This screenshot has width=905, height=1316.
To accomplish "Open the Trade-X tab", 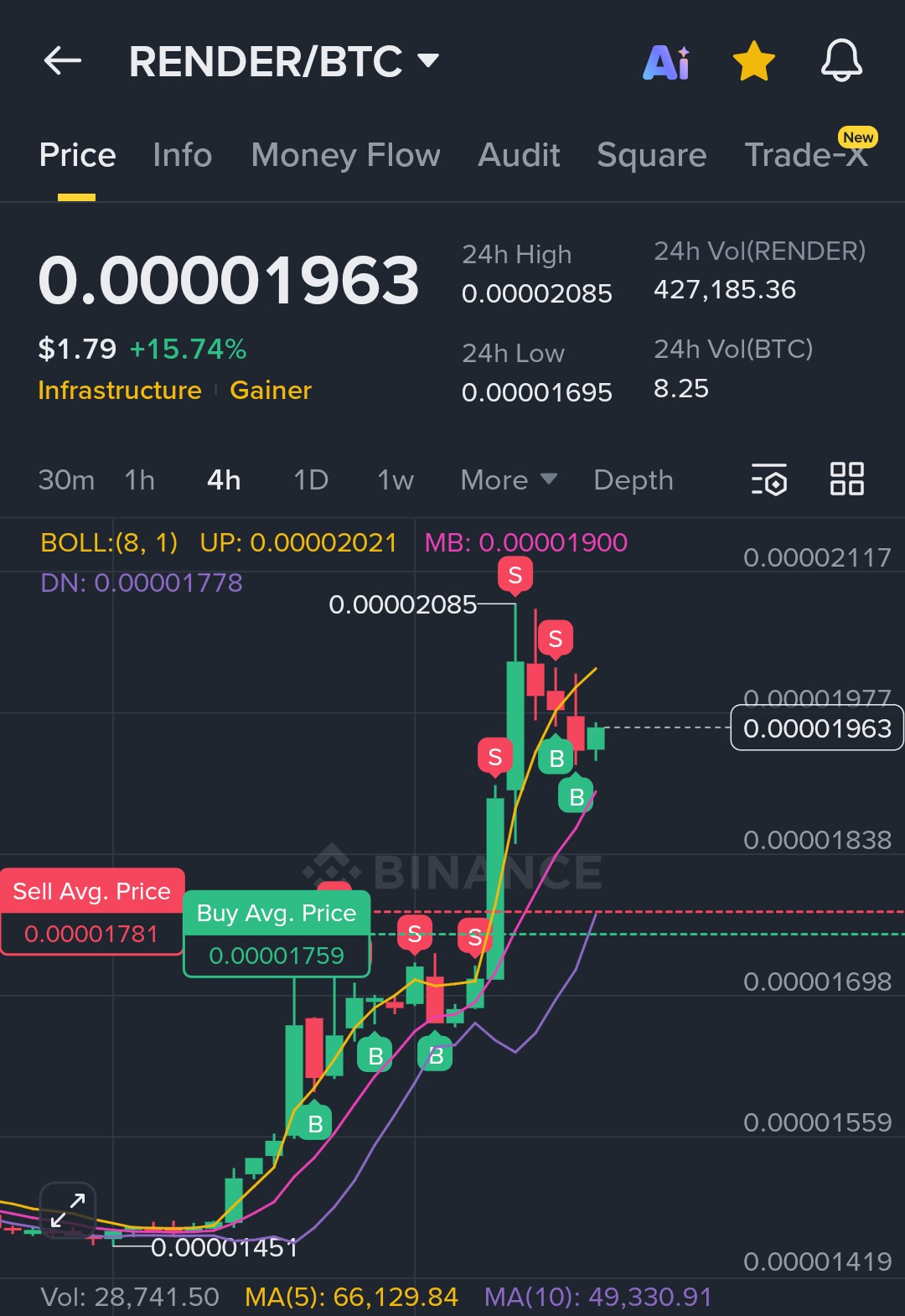I will tap(805, 155).
